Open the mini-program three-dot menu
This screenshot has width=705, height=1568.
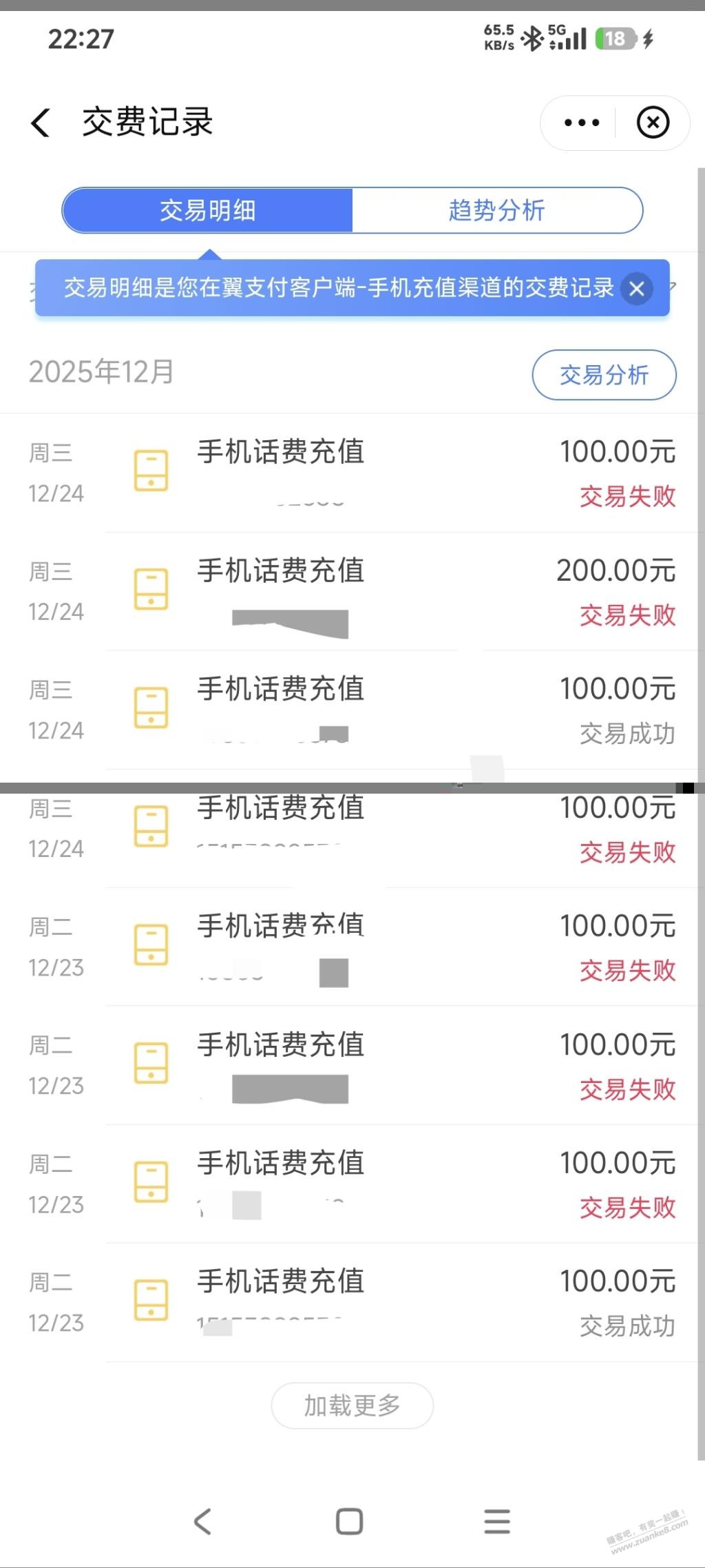[x=581, y=123]
